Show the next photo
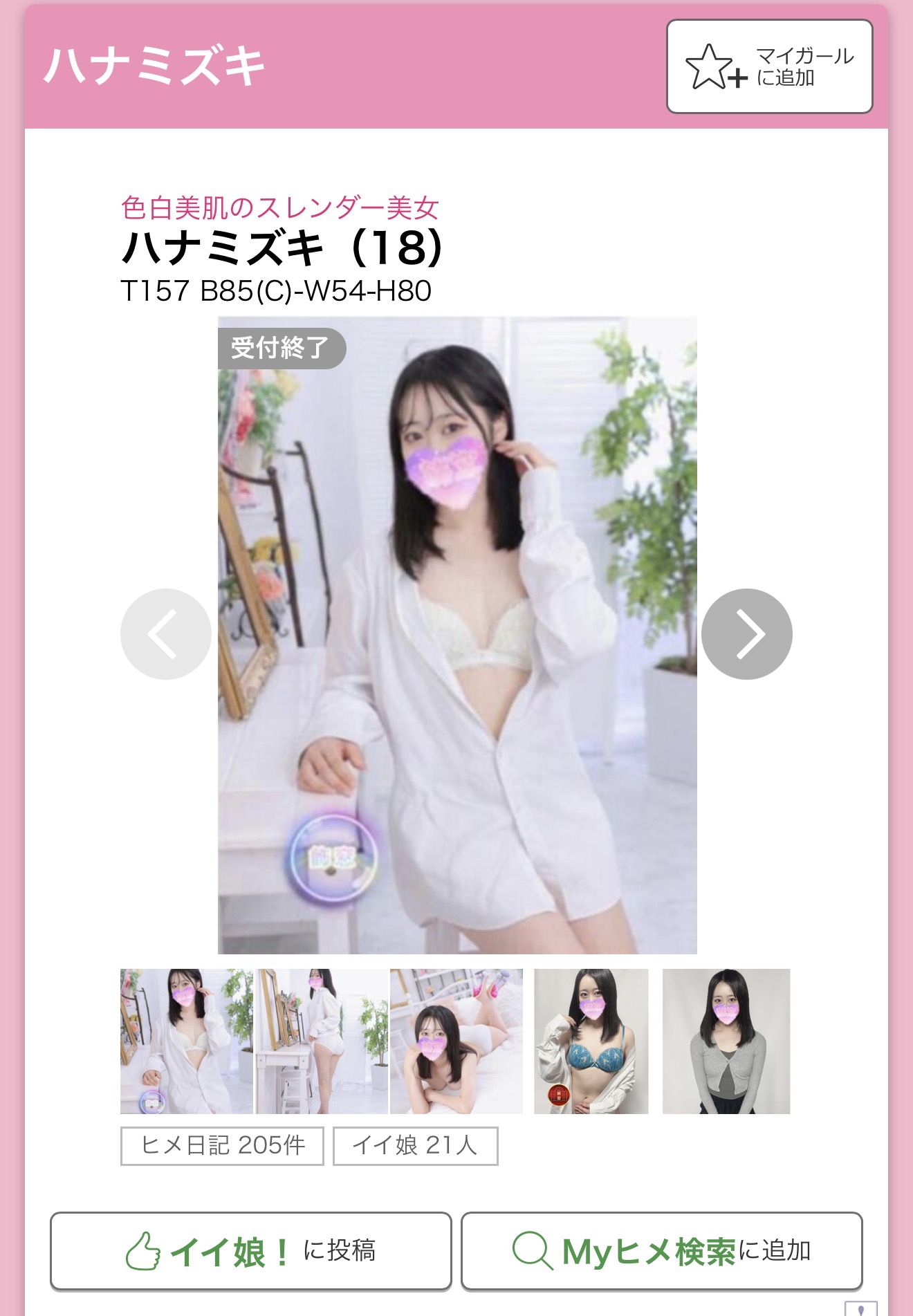 click(746, 633)
